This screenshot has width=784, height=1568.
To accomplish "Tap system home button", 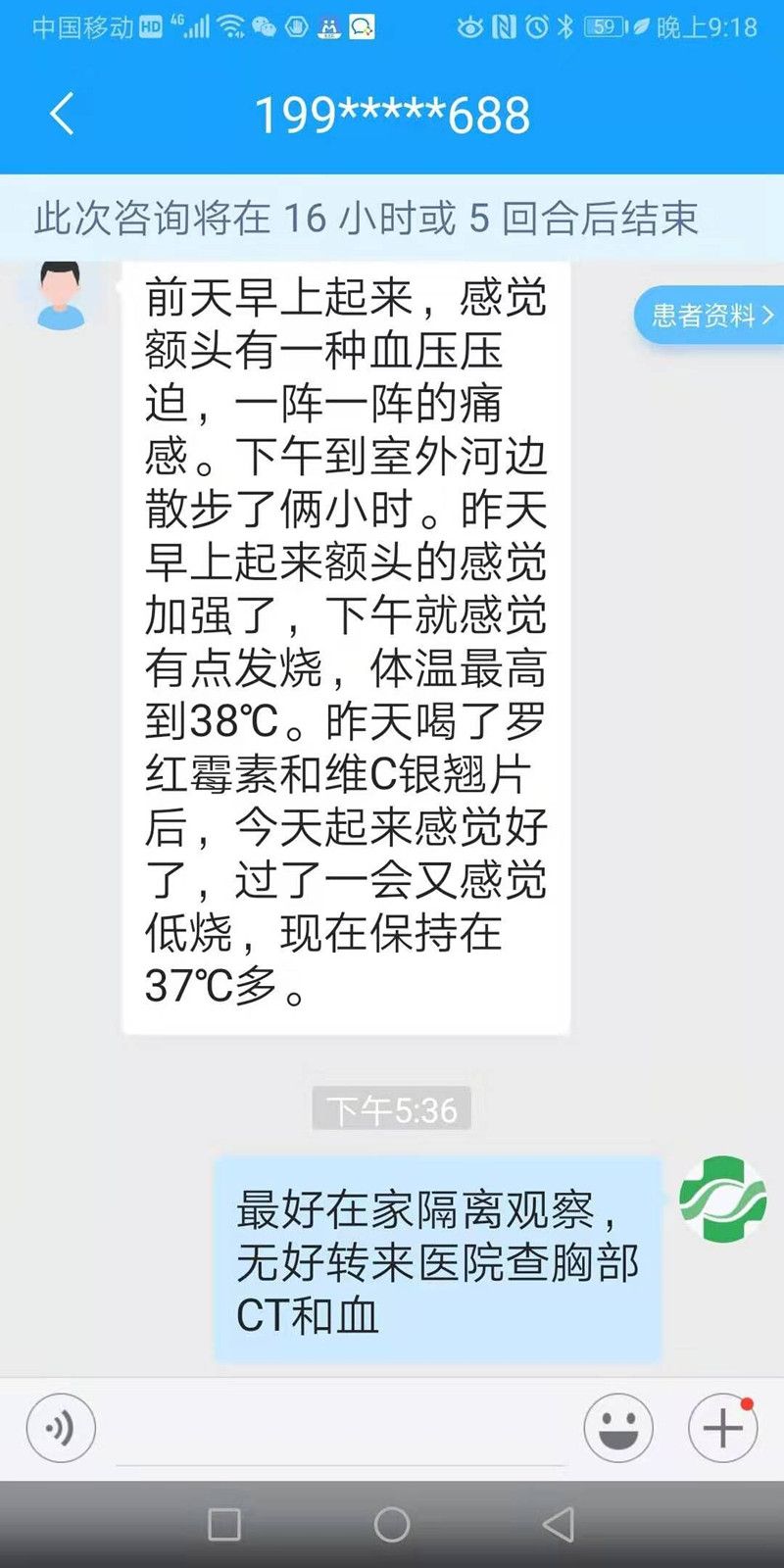I will (392, 1524).
